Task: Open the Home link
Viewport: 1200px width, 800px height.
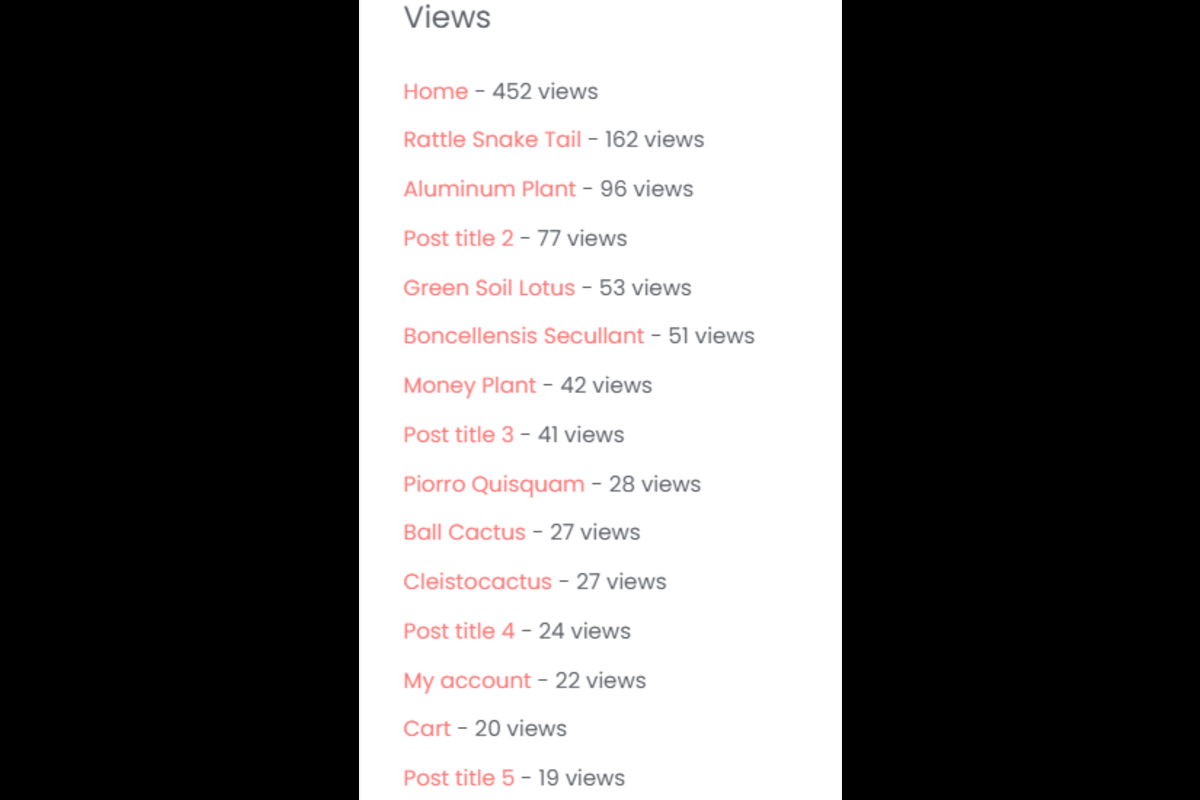Action: coord(436,91)
